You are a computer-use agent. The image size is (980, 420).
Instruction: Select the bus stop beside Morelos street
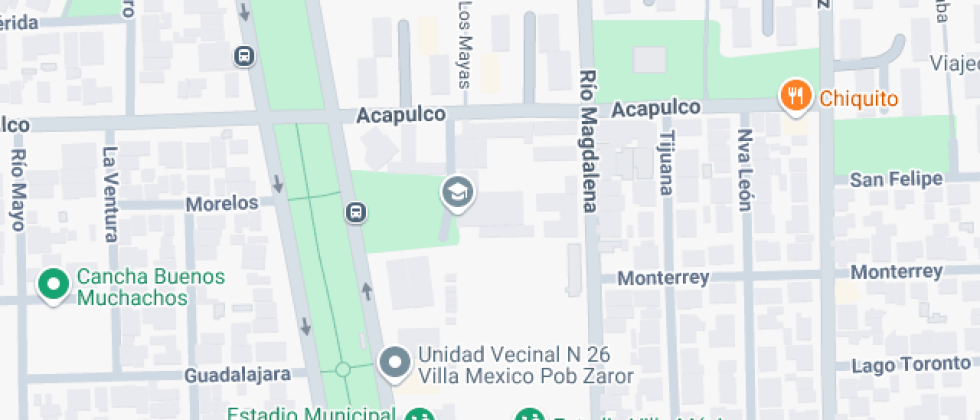[355, 212]
